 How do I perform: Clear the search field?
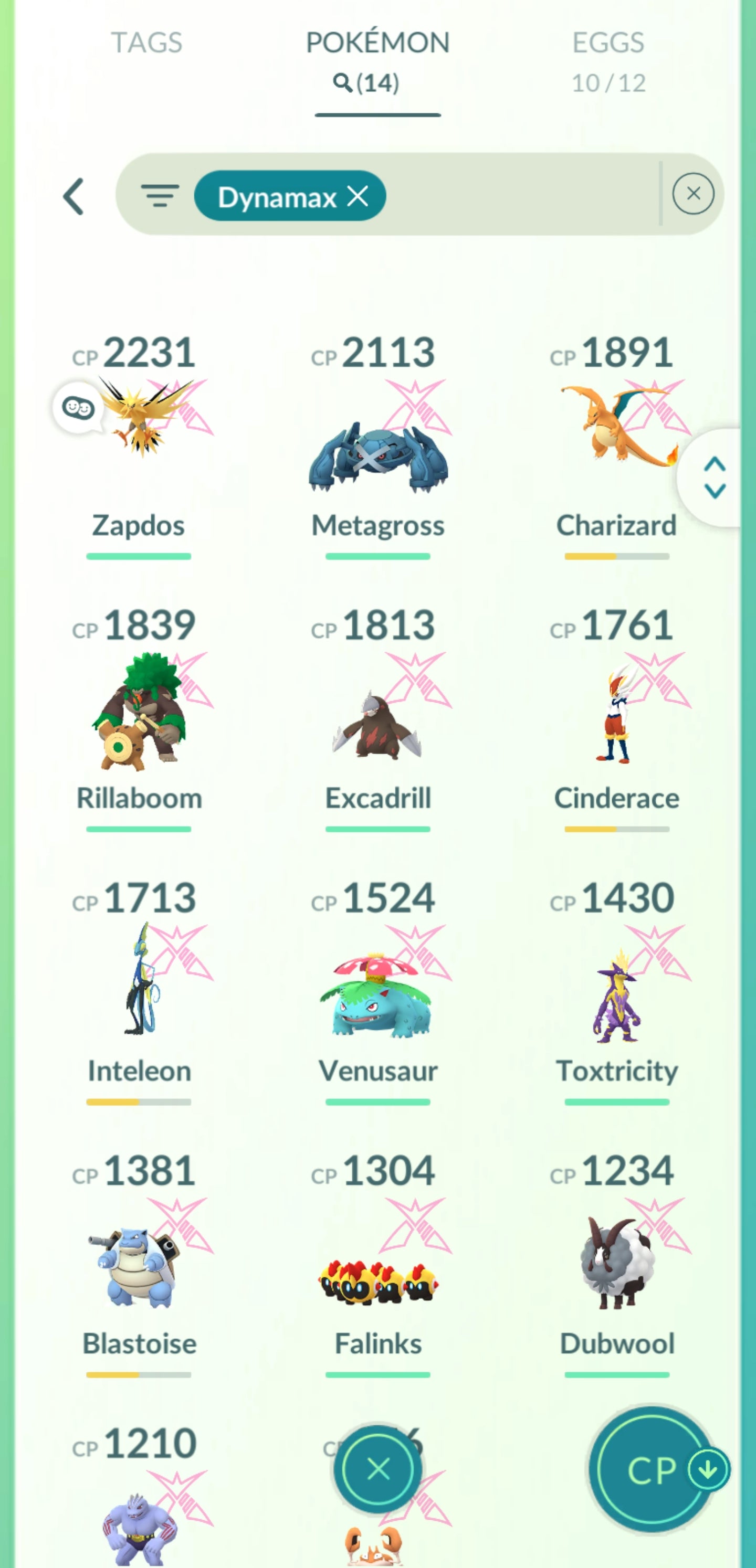pos(692,194)
